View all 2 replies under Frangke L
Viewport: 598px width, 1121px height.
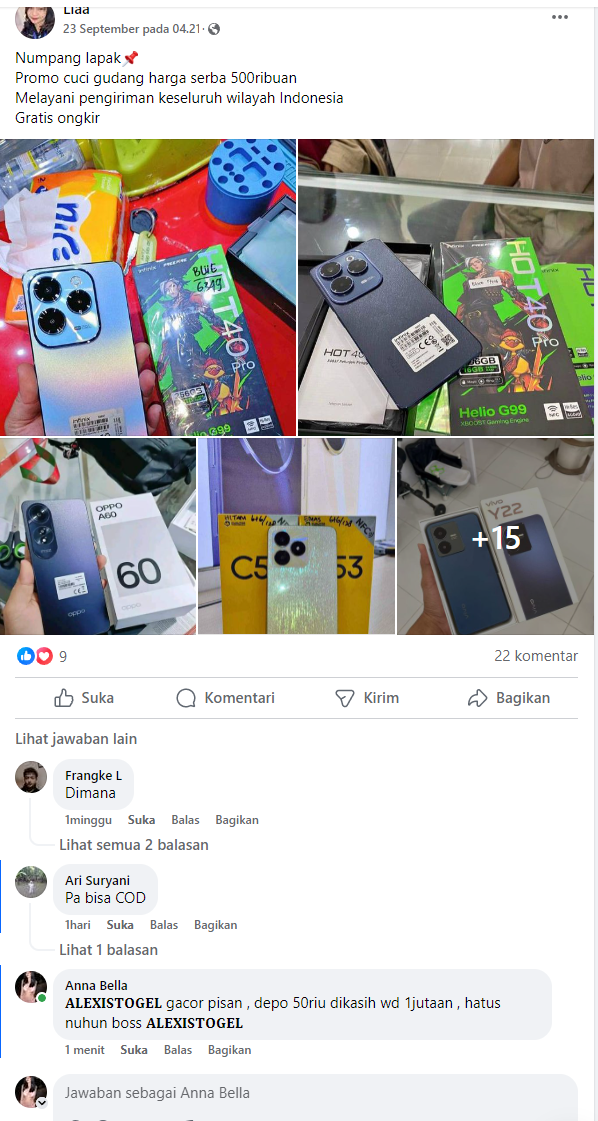coord(134,844)
